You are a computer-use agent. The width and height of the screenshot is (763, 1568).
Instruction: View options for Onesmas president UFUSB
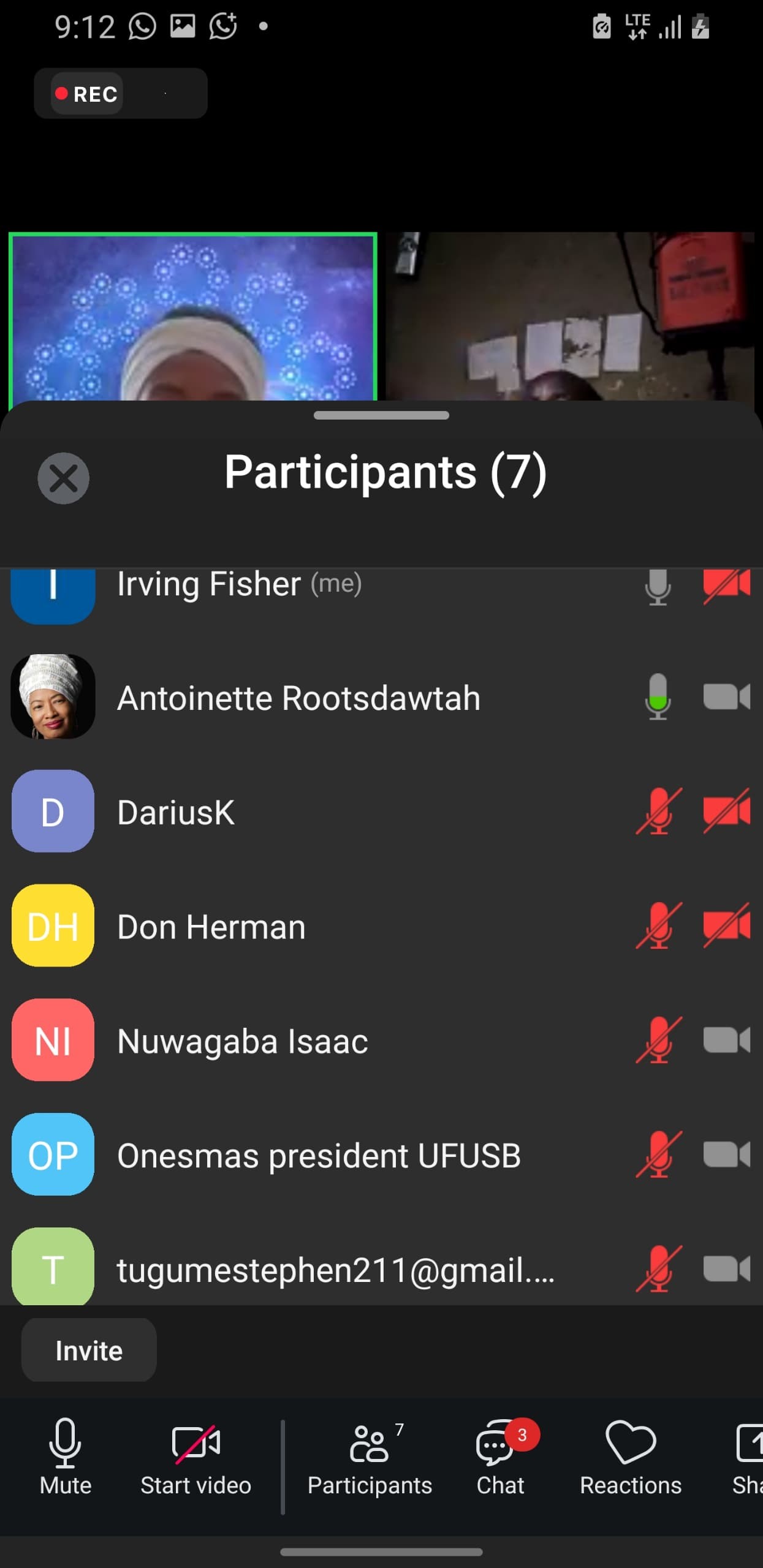point(319,1156)
